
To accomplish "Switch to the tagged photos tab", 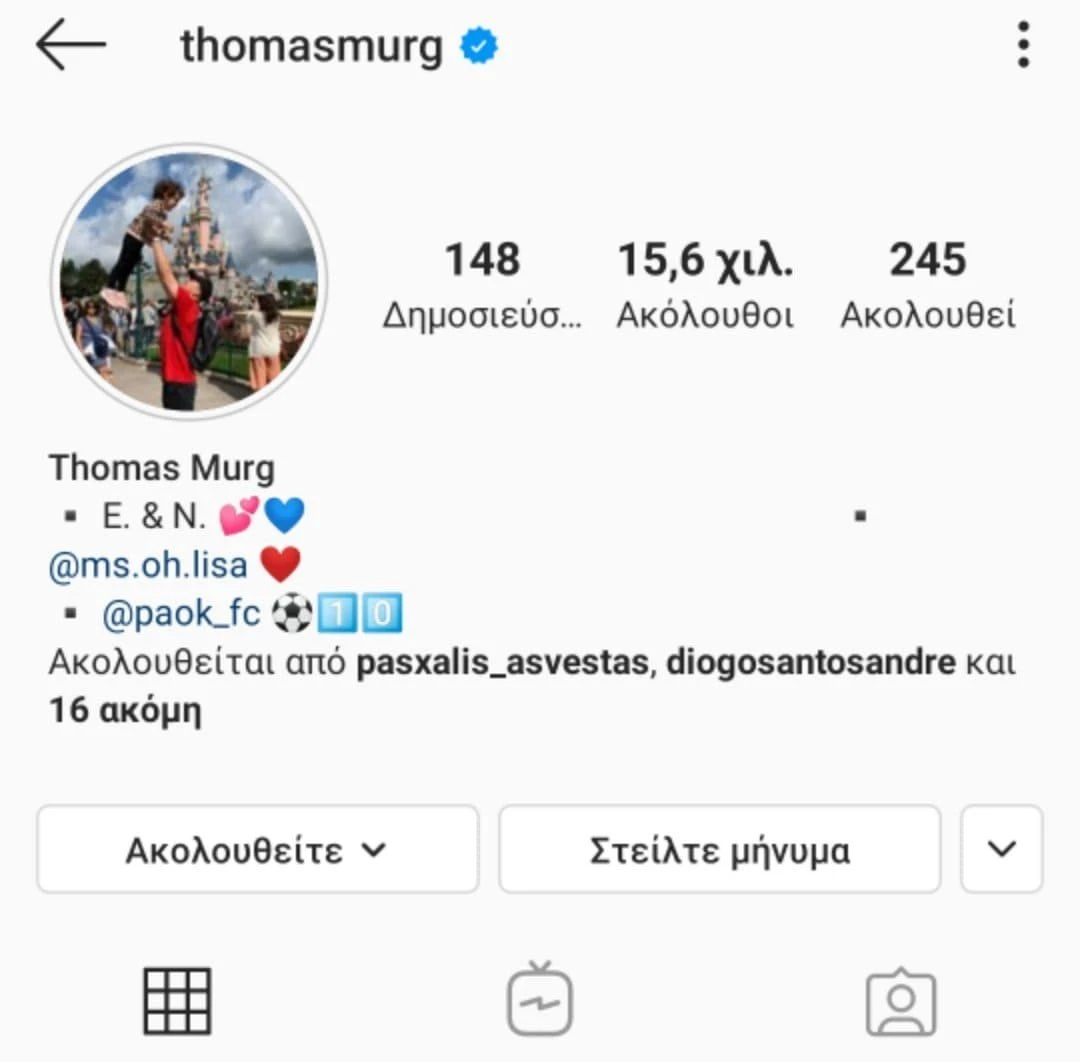I will click(901, 1000).
